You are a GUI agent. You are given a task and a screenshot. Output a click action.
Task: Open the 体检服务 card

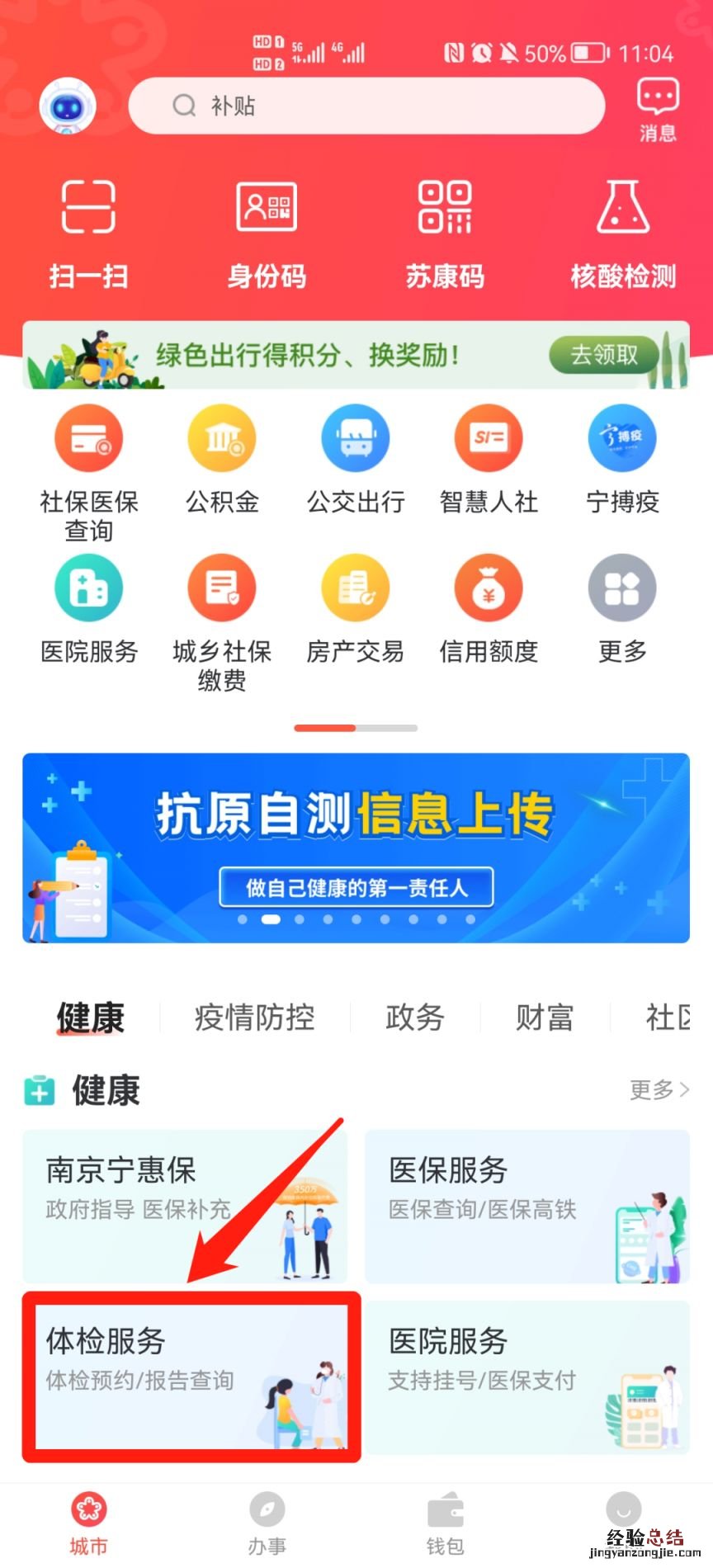click(x=191, y=1377)
